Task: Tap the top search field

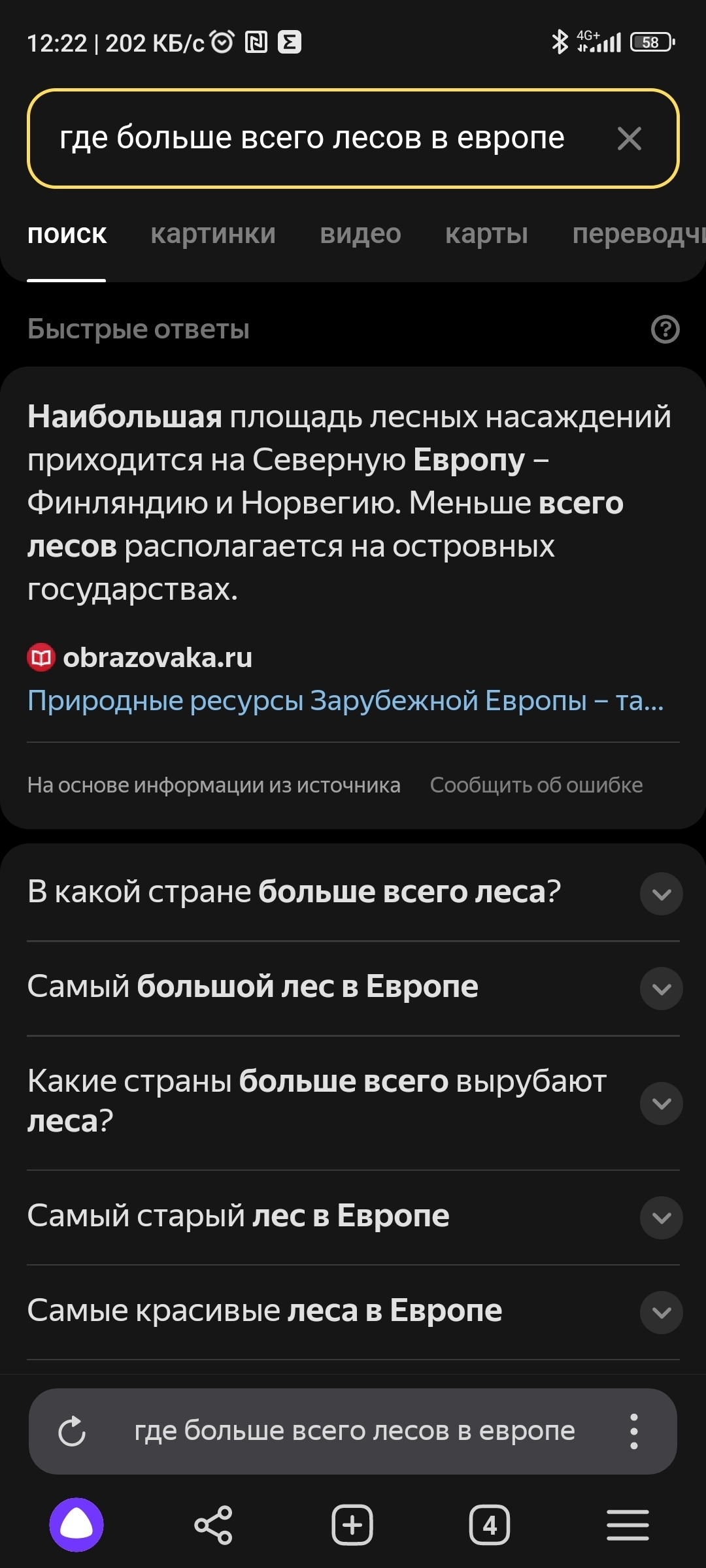Action: (x=314, y=139)
